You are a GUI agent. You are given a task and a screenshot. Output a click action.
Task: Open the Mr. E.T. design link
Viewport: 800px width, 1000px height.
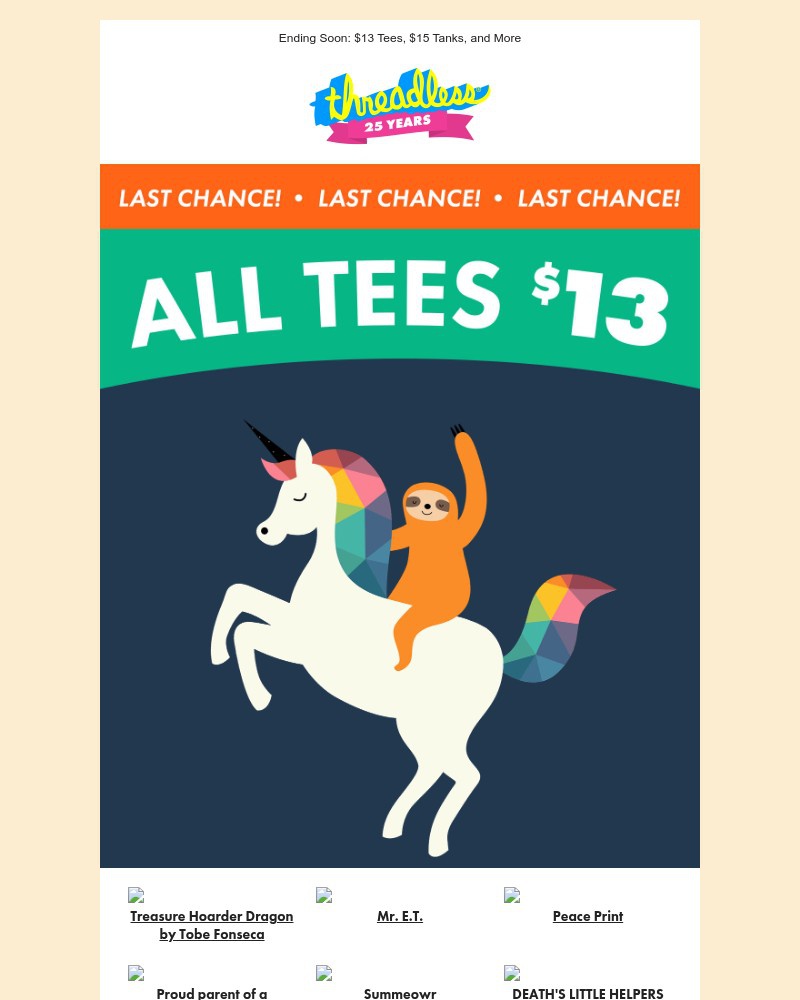click(400, 916)
